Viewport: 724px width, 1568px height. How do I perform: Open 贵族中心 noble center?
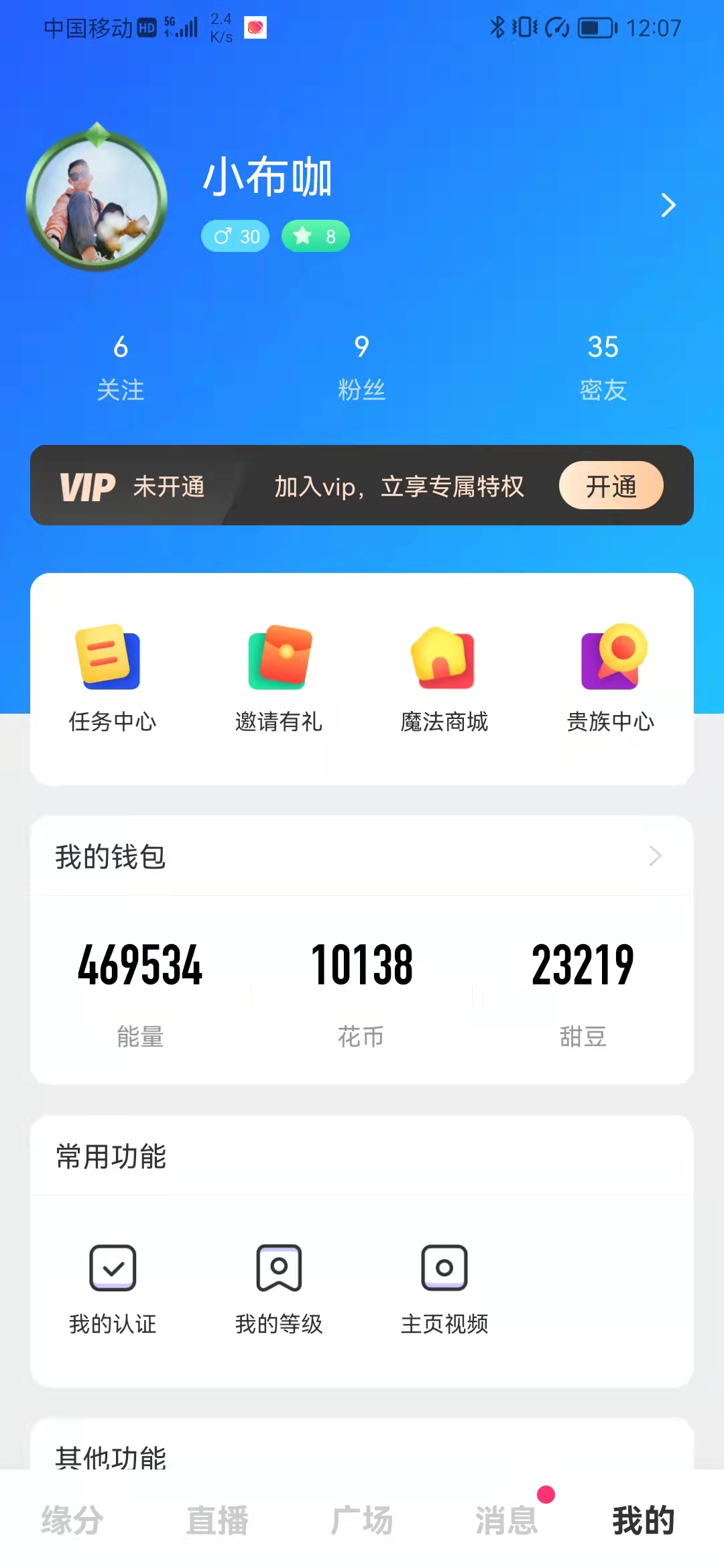coord(610,677)
